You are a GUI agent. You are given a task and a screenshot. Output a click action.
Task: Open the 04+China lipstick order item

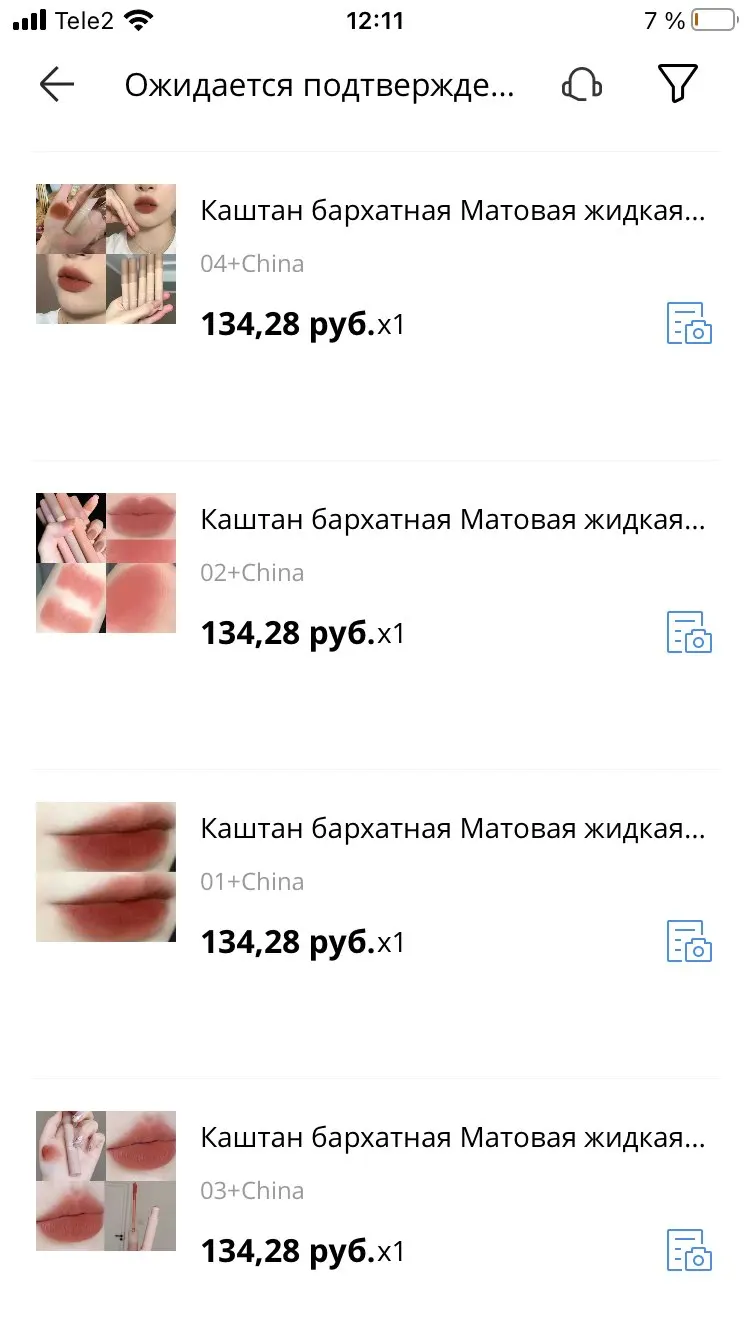click(452, 212)
